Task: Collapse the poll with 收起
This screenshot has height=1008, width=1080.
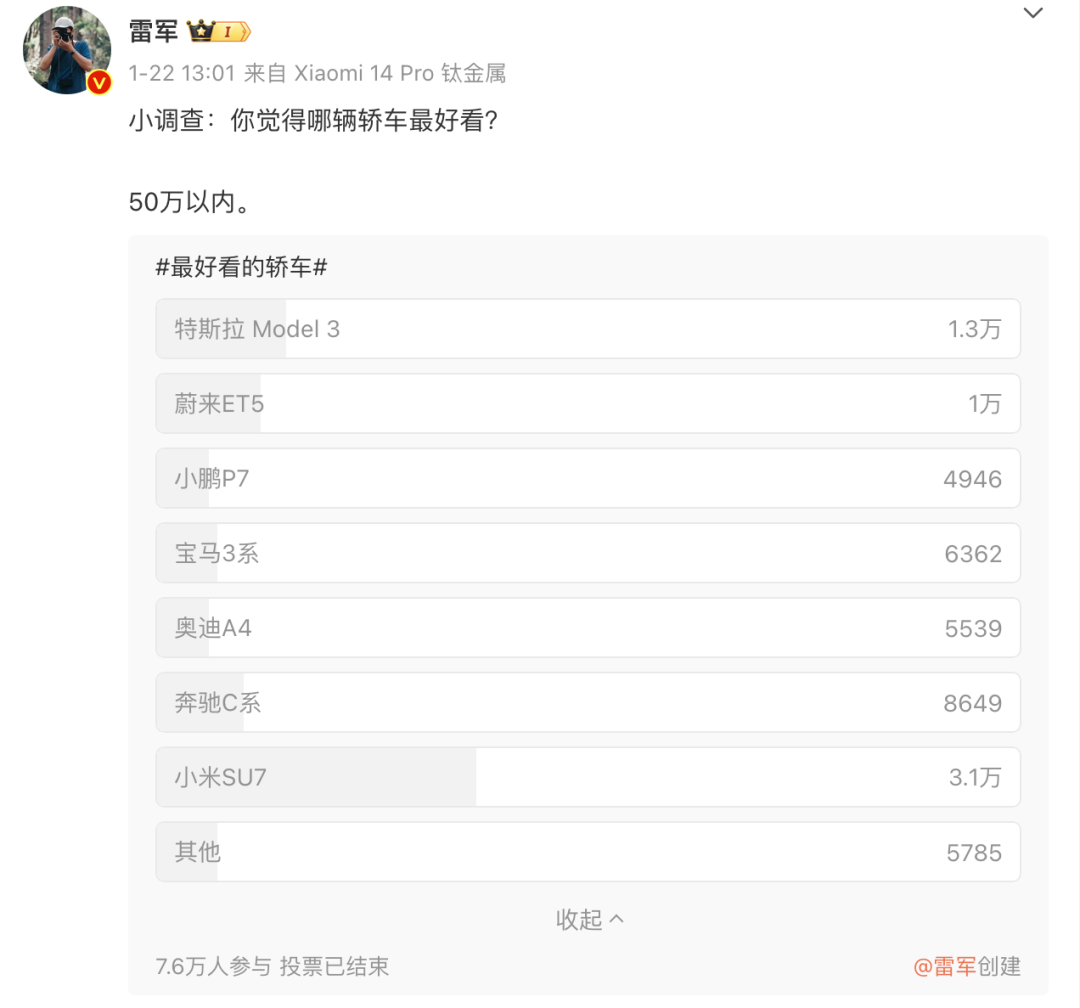Action: pyautogui.click(x=590, y=919)
